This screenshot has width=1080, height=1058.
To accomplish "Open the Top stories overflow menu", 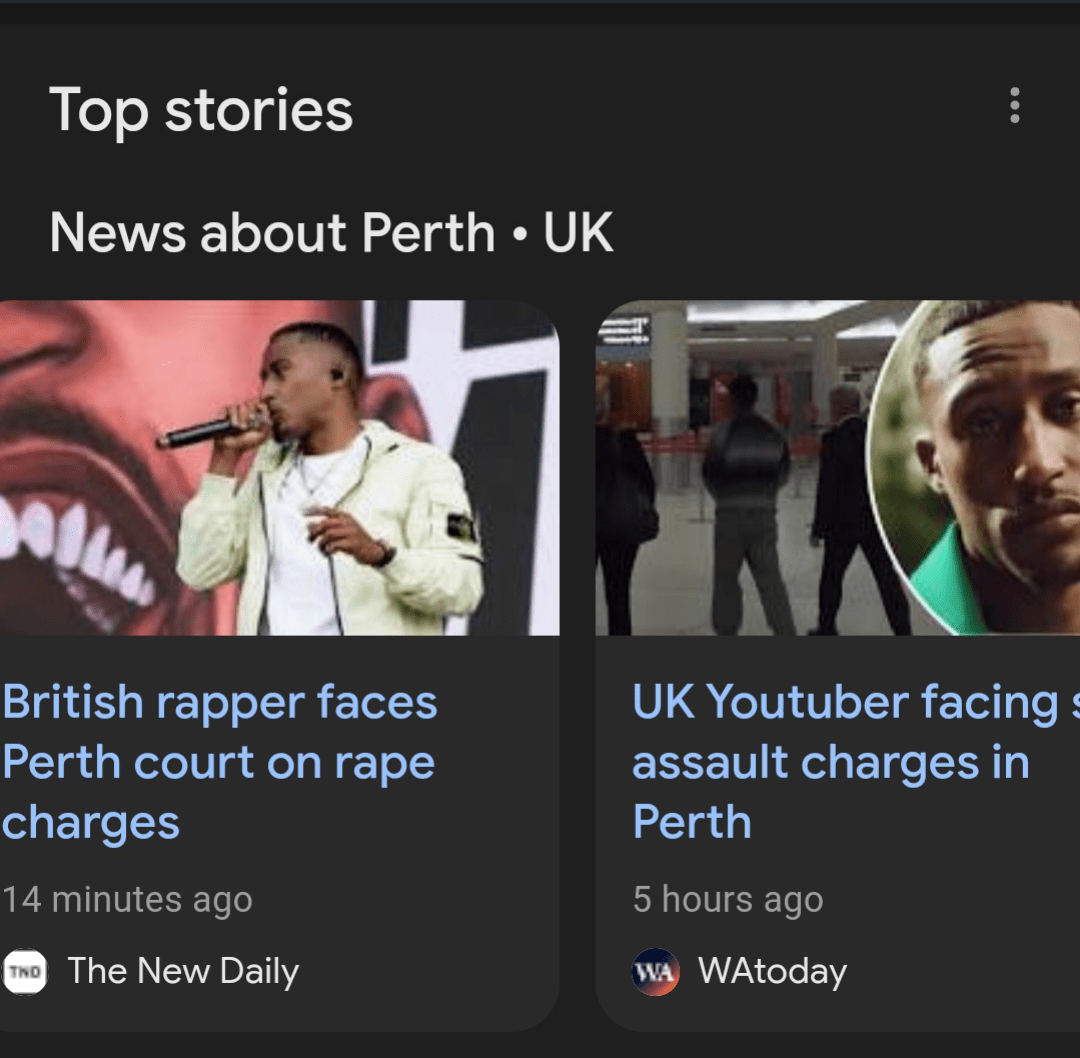I will click(1014, 106).
